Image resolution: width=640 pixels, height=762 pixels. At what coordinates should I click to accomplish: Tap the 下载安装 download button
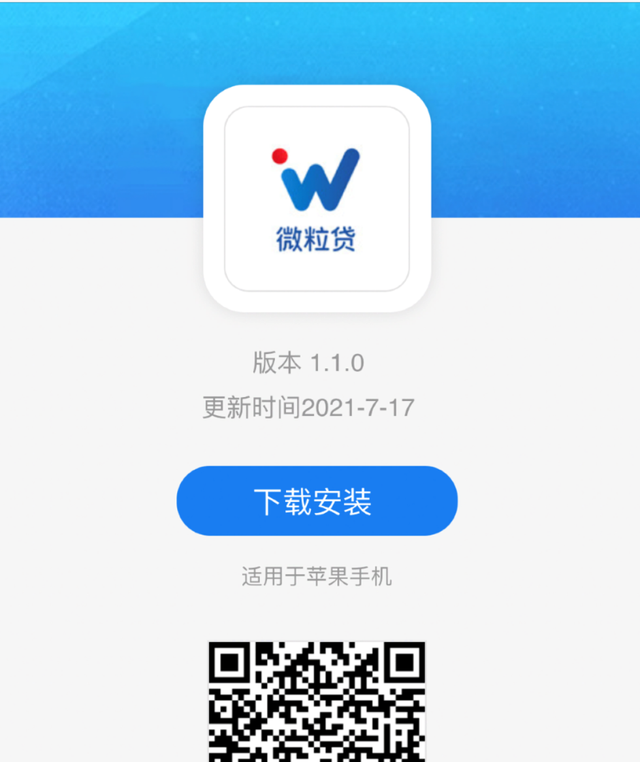[316, 501]
